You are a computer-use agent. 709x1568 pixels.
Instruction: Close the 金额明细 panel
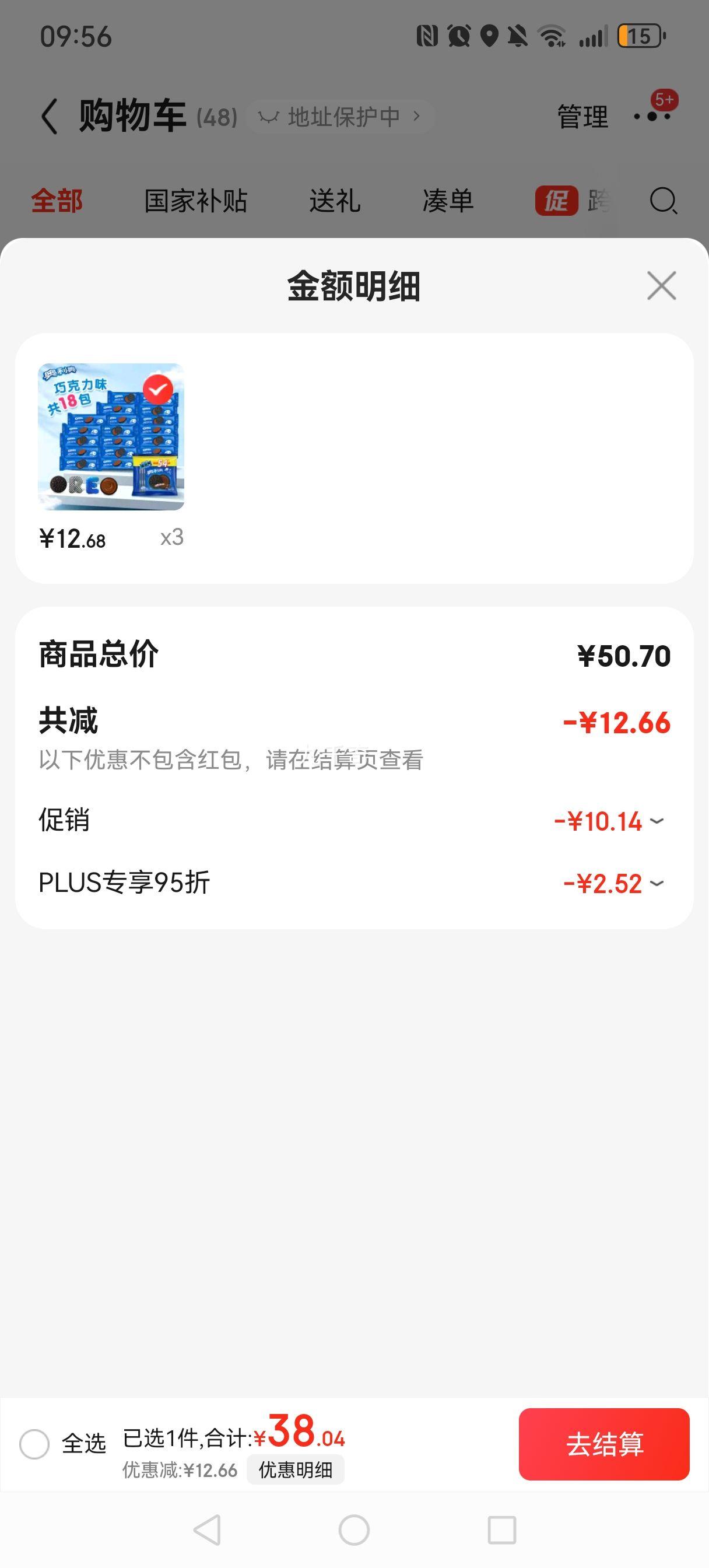coord(662,285)
